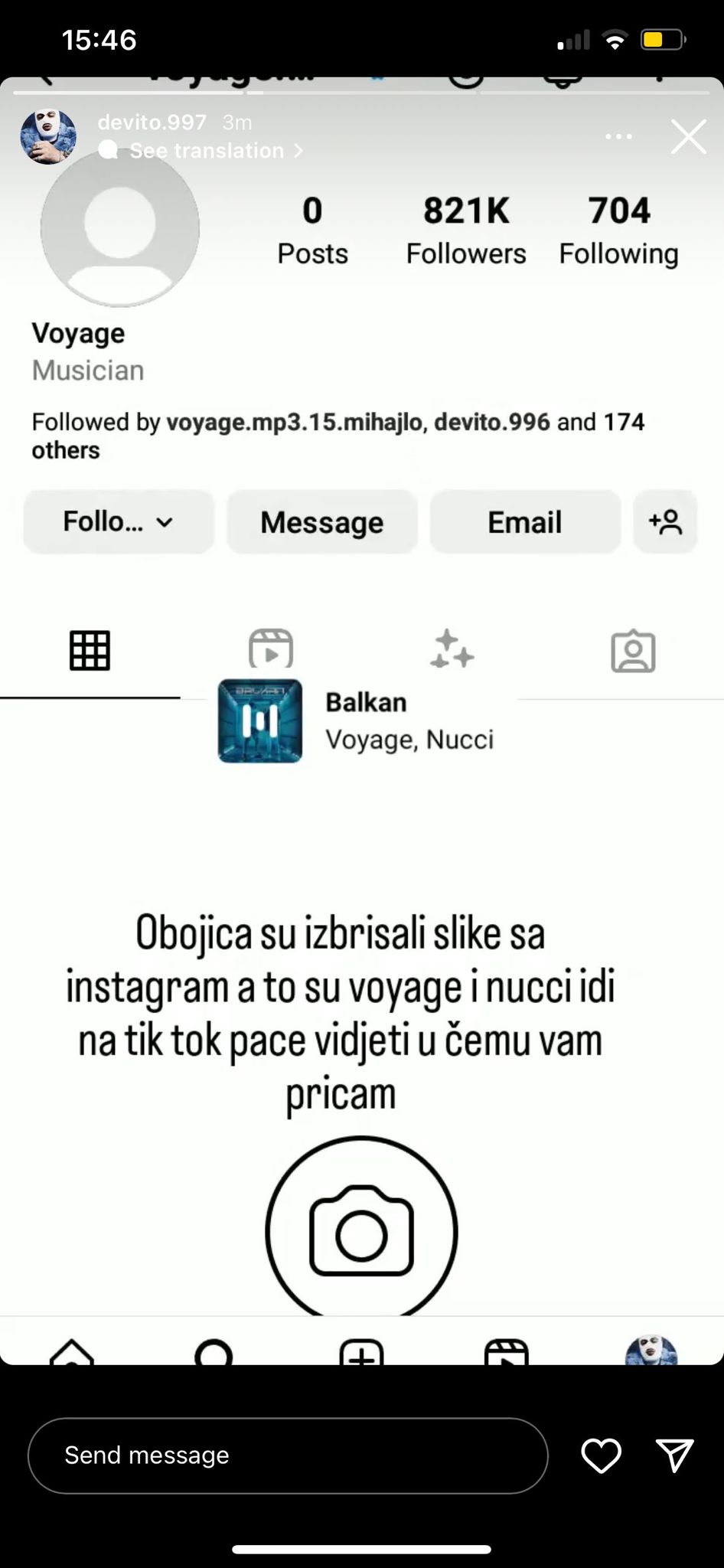Open the home feed icon
724x1568 pixels.
click(x=72, y=1355)
